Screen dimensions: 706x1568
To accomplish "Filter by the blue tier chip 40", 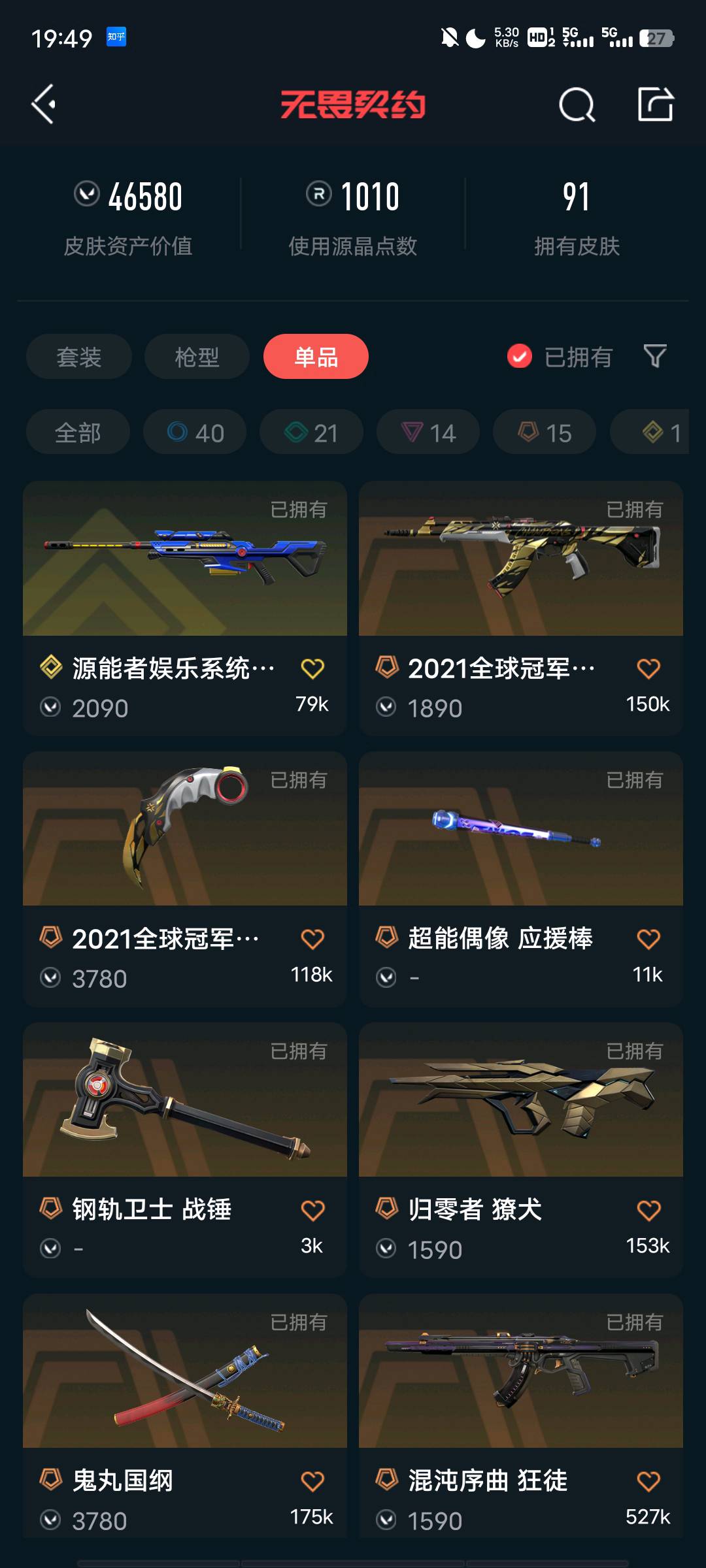I will coord(195,433).
